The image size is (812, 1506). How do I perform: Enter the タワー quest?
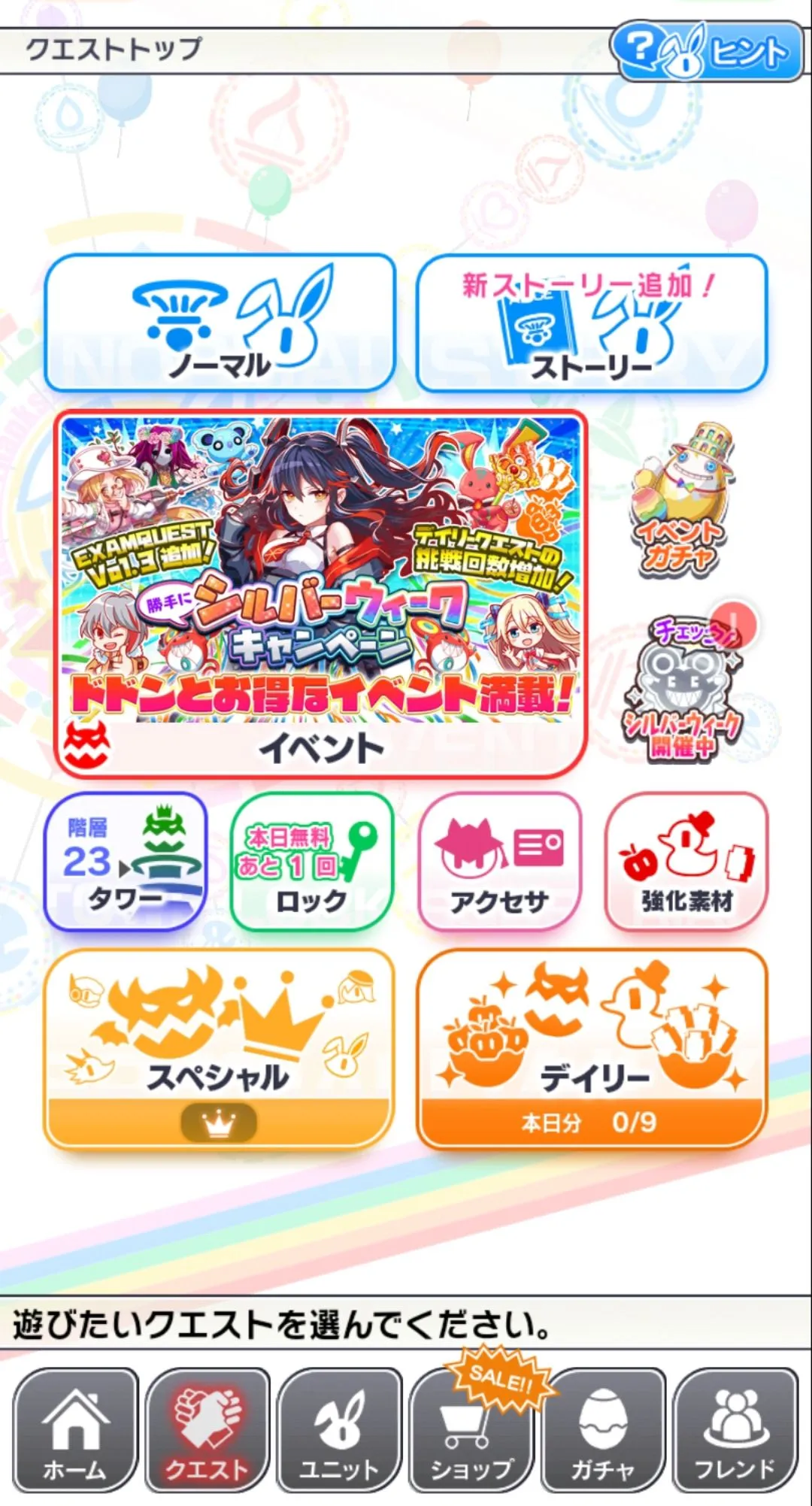tap(126, 862)
